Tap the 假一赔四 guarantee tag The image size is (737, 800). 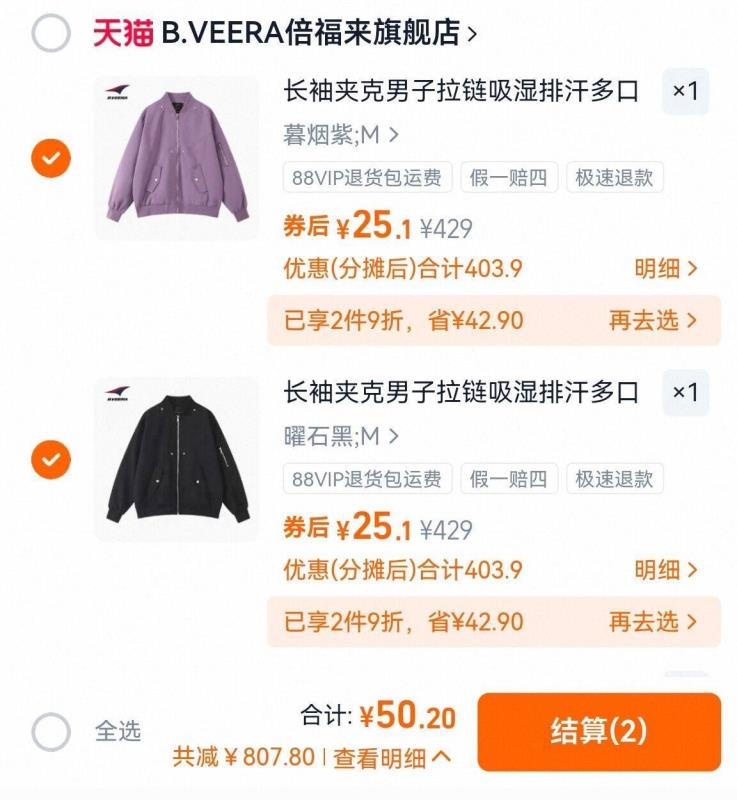[510, 178]
